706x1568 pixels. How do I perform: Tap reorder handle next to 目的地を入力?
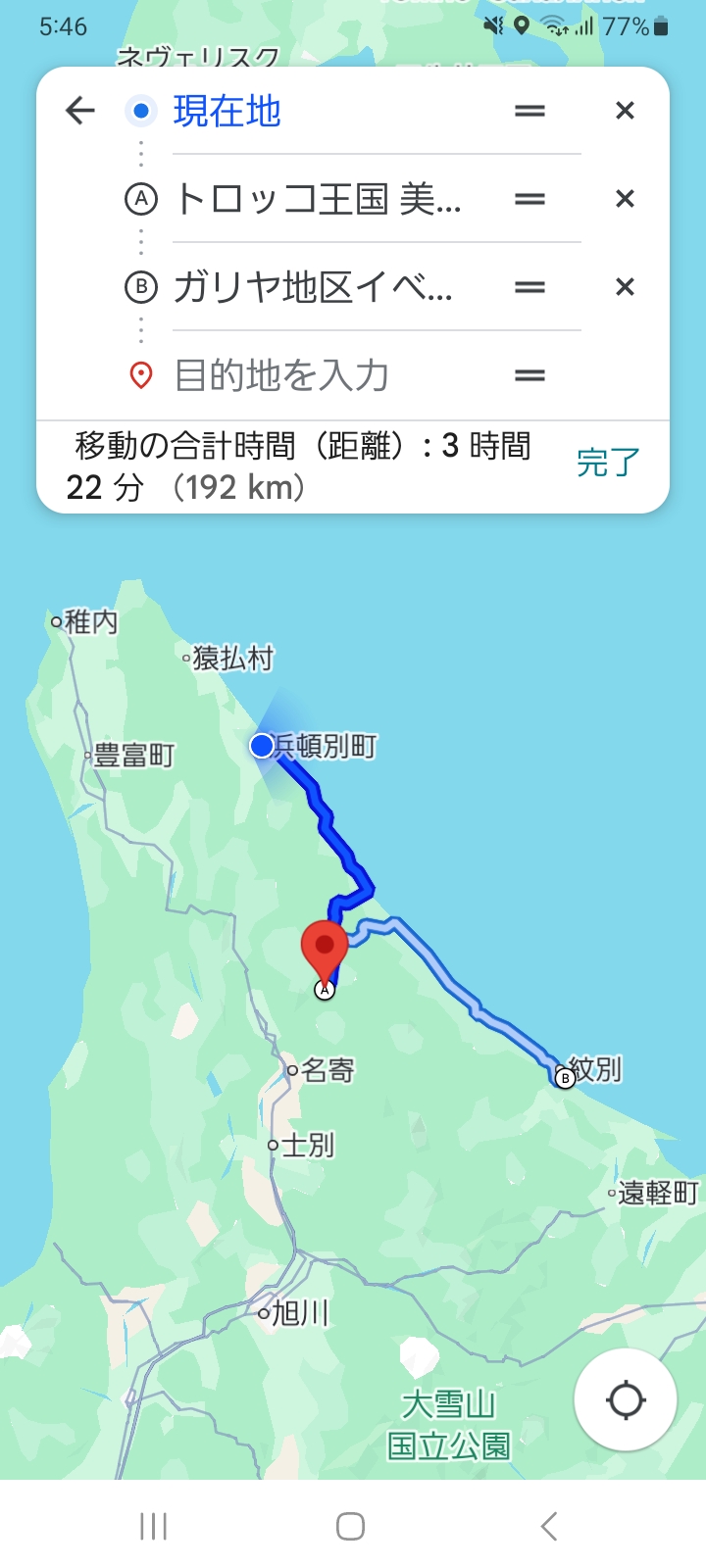pyautogui.click(x=529, y=375)
